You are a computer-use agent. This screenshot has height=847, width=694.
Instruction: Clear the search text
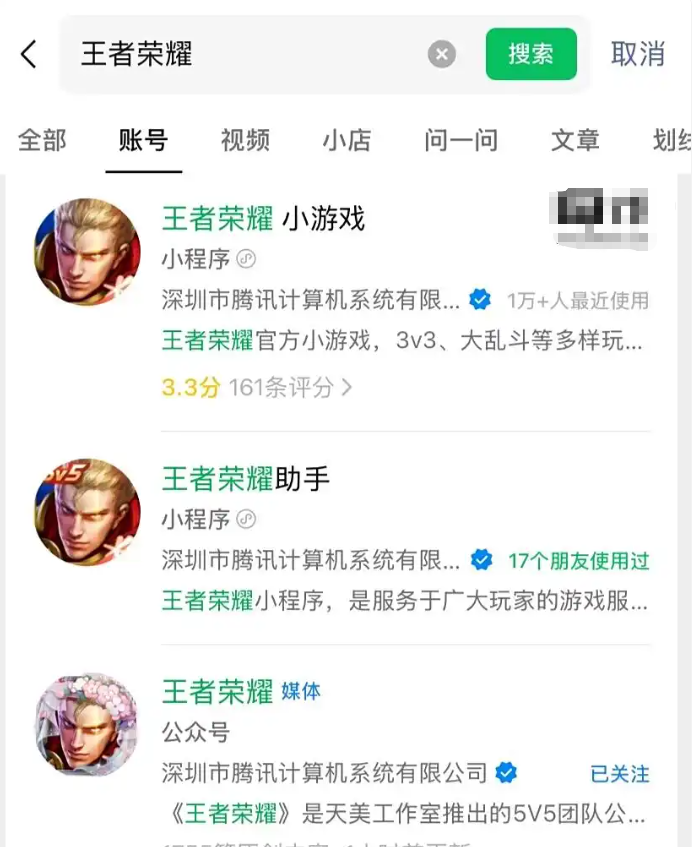442,54
